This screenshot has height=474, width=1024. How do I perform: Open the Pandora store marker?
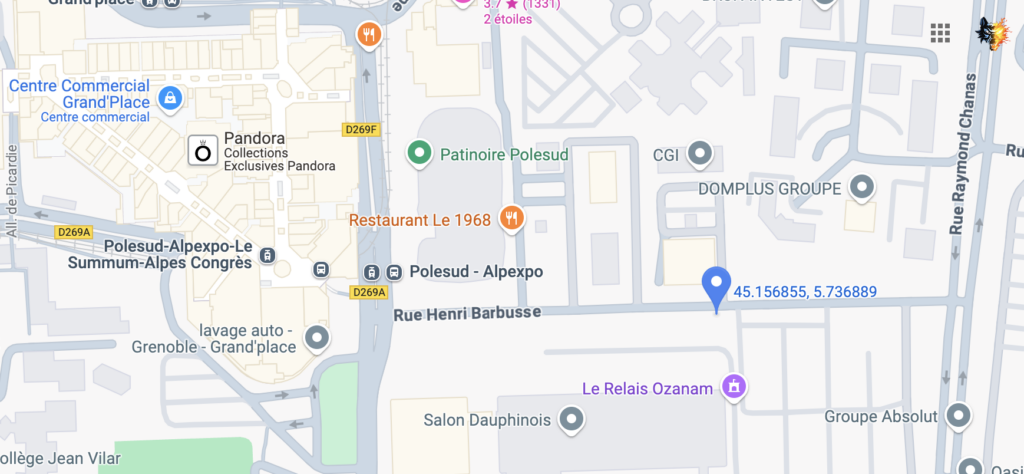[204, 152]
